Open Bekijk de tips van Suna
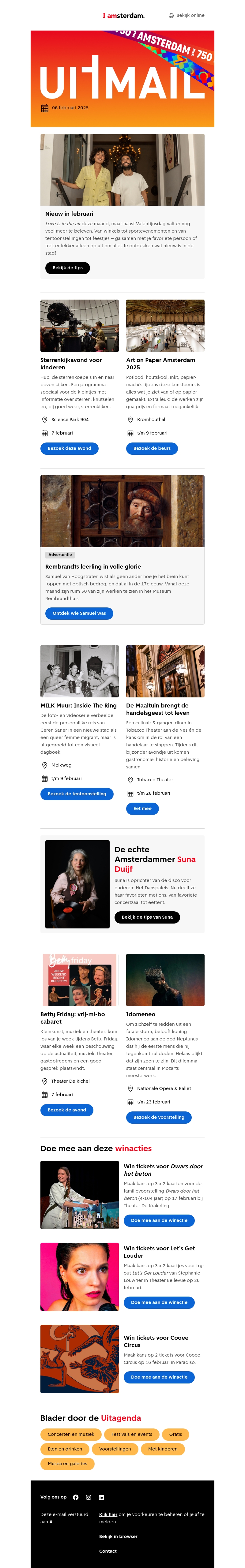245x1568 pixels. pos(147,917)
